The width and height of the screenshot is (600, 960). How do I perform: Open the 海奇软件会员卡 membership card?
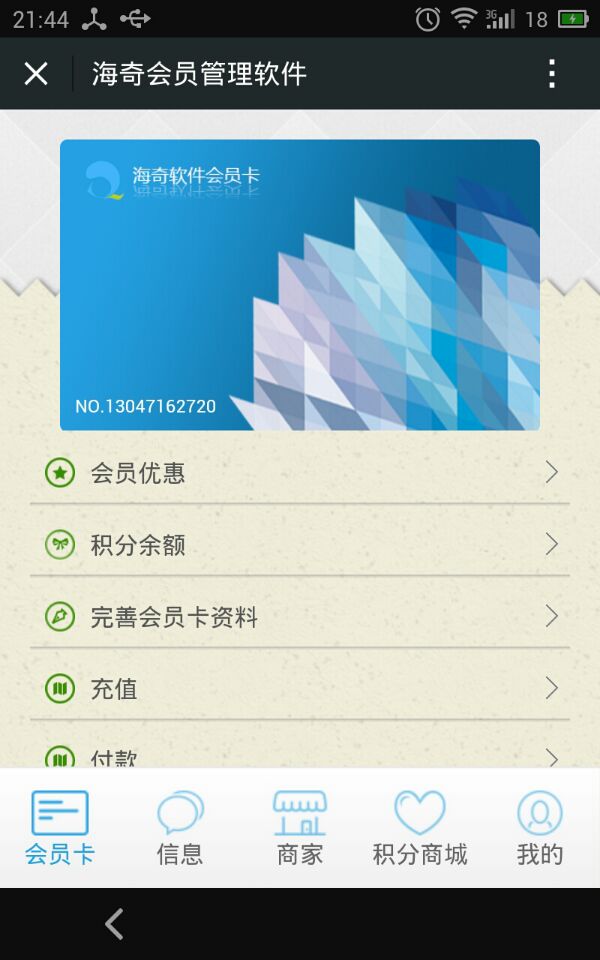pos(300,285)
